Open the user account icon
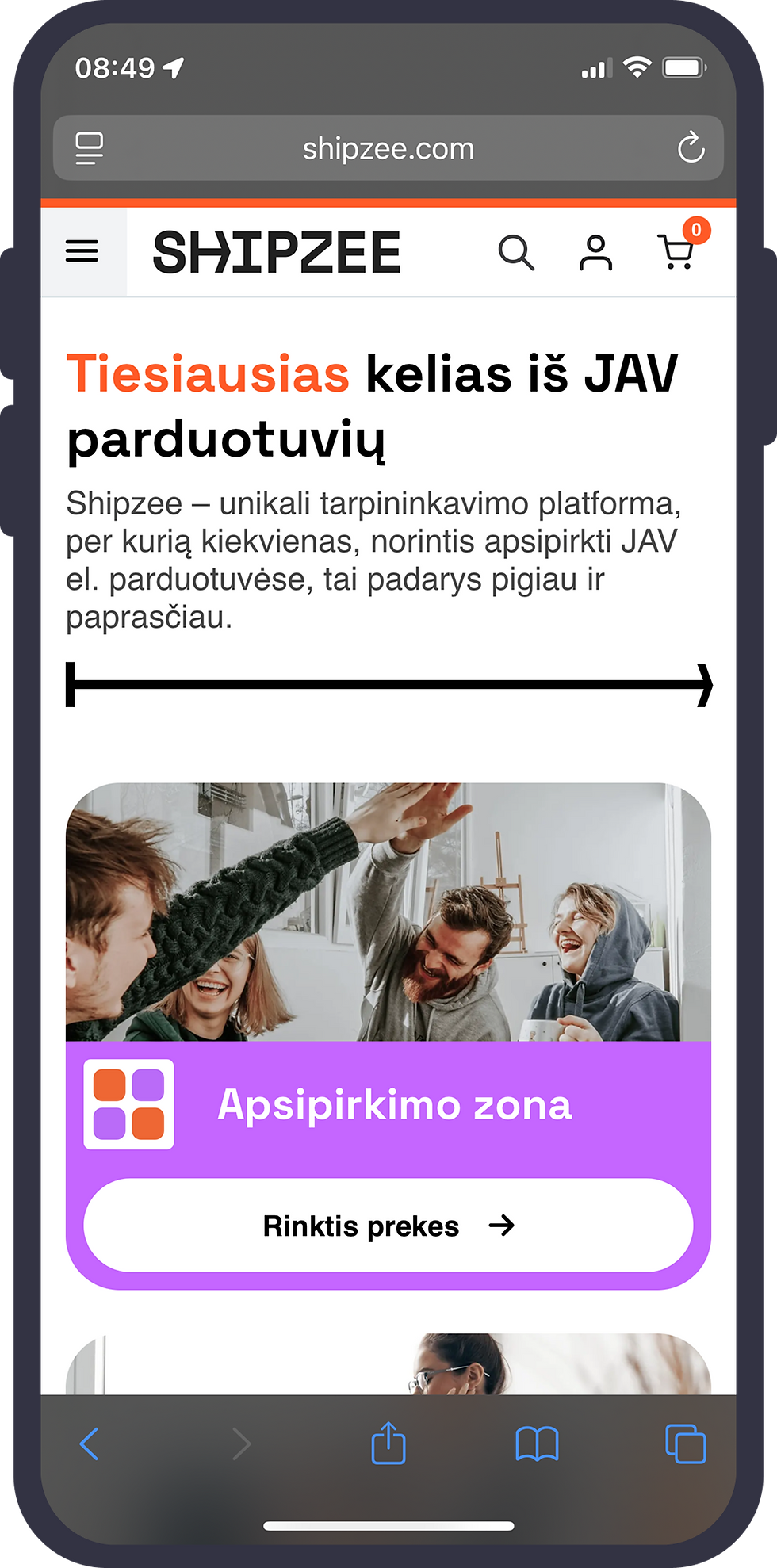Viewport: 777px width, 1568px height. (x=595, y=253)
